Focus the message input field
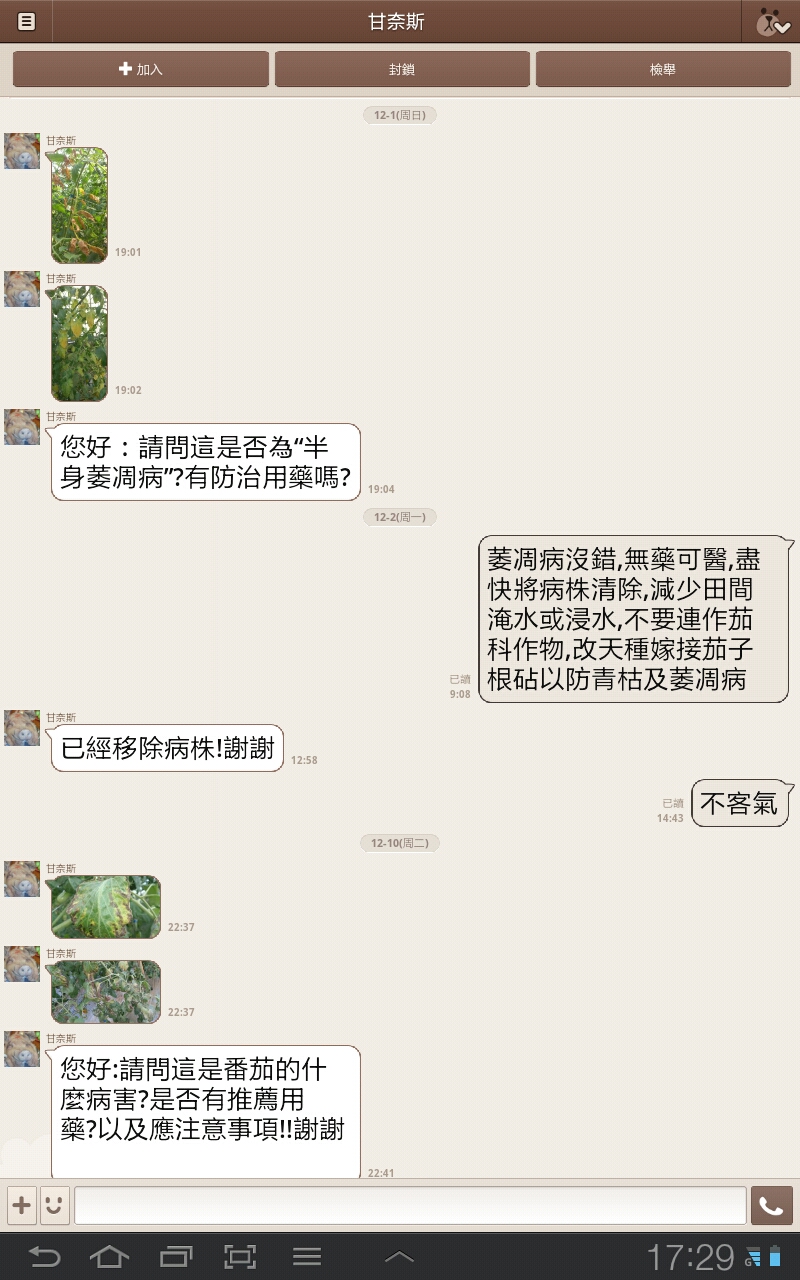 [410, 1205]
